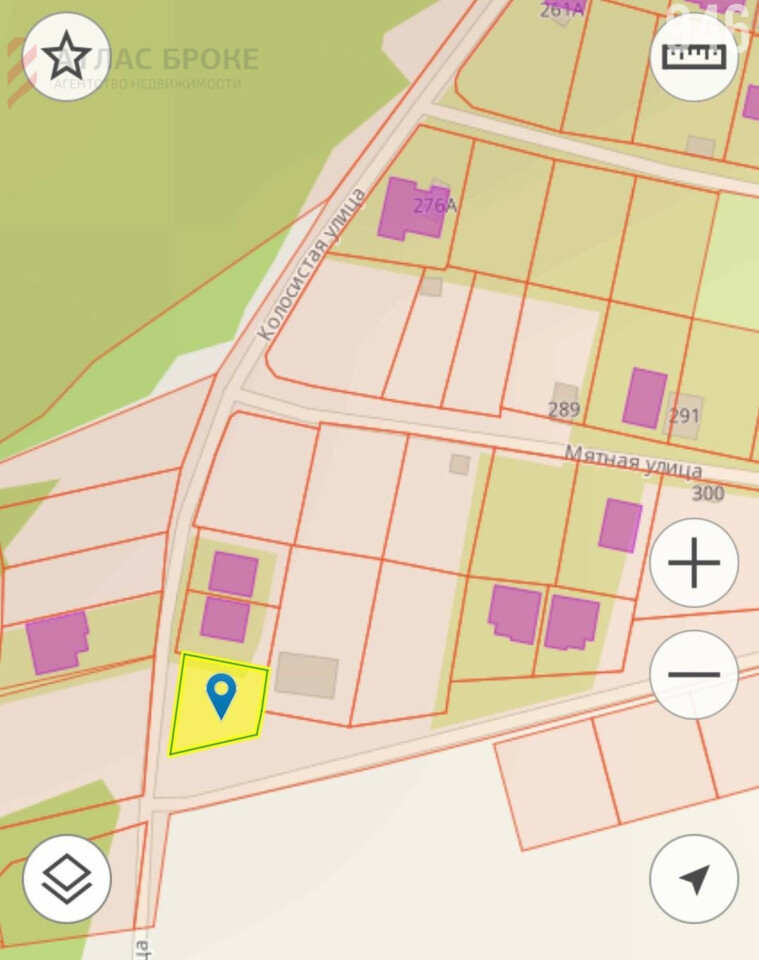The image size is (759, 960).
Task: Open the favorites star button
Action: pos(67,57)
